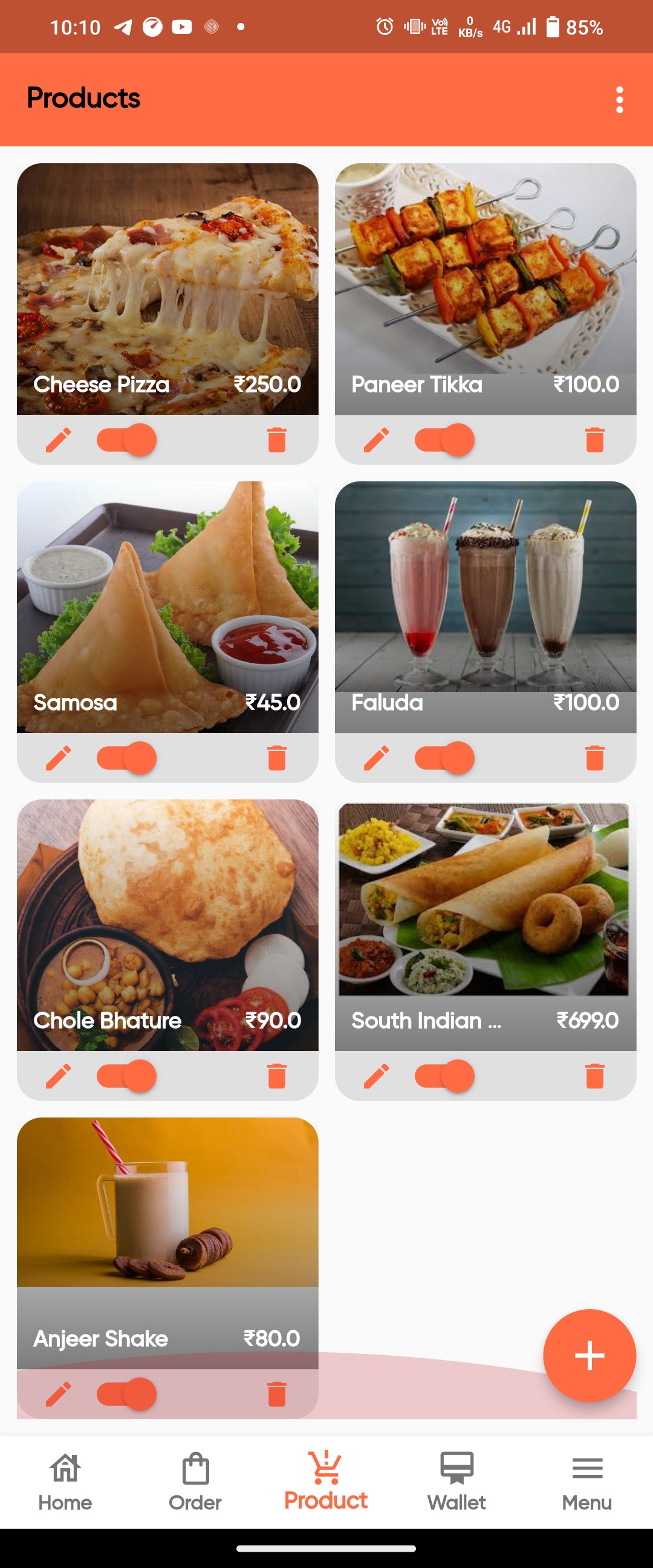Go to the Home tab
This screenshot has width=653, height=1568.
(65, 1482)
